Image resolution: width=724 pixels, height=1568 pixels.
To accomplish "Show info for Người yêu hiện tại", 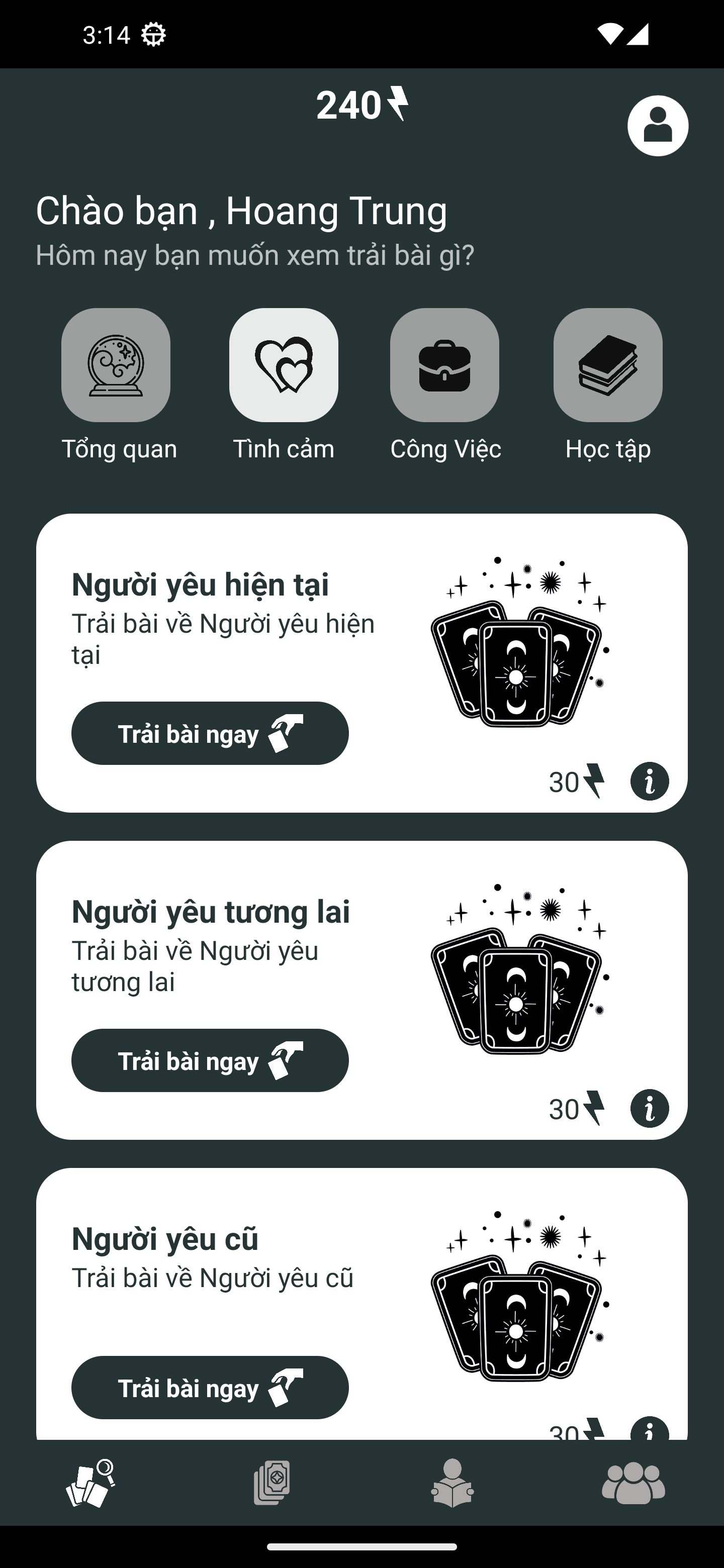I will [649, 781].
